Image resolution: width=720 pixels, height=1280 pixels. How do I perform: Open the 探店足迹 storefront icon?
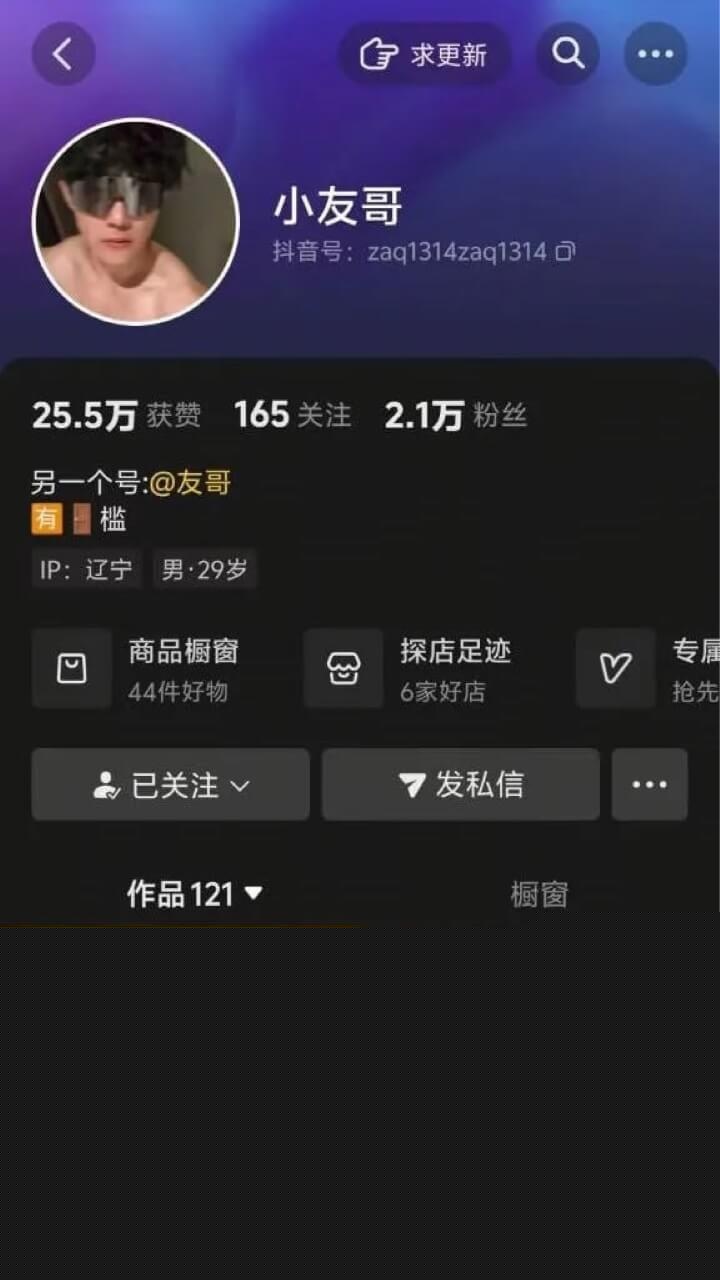pyautogui.click(x=343, y=668)
